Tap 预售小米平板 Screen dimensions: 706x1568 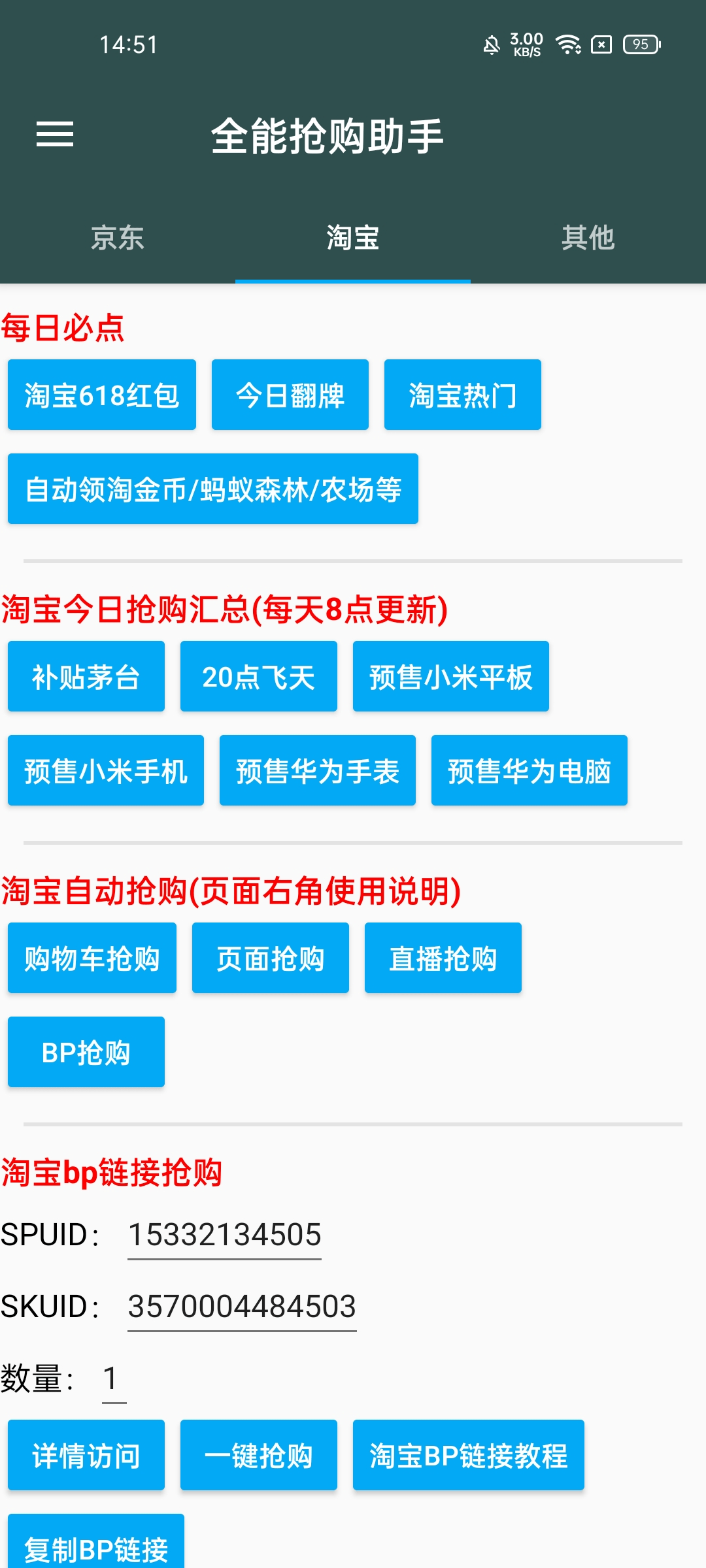pyautogui.click(x=451, y=677)
